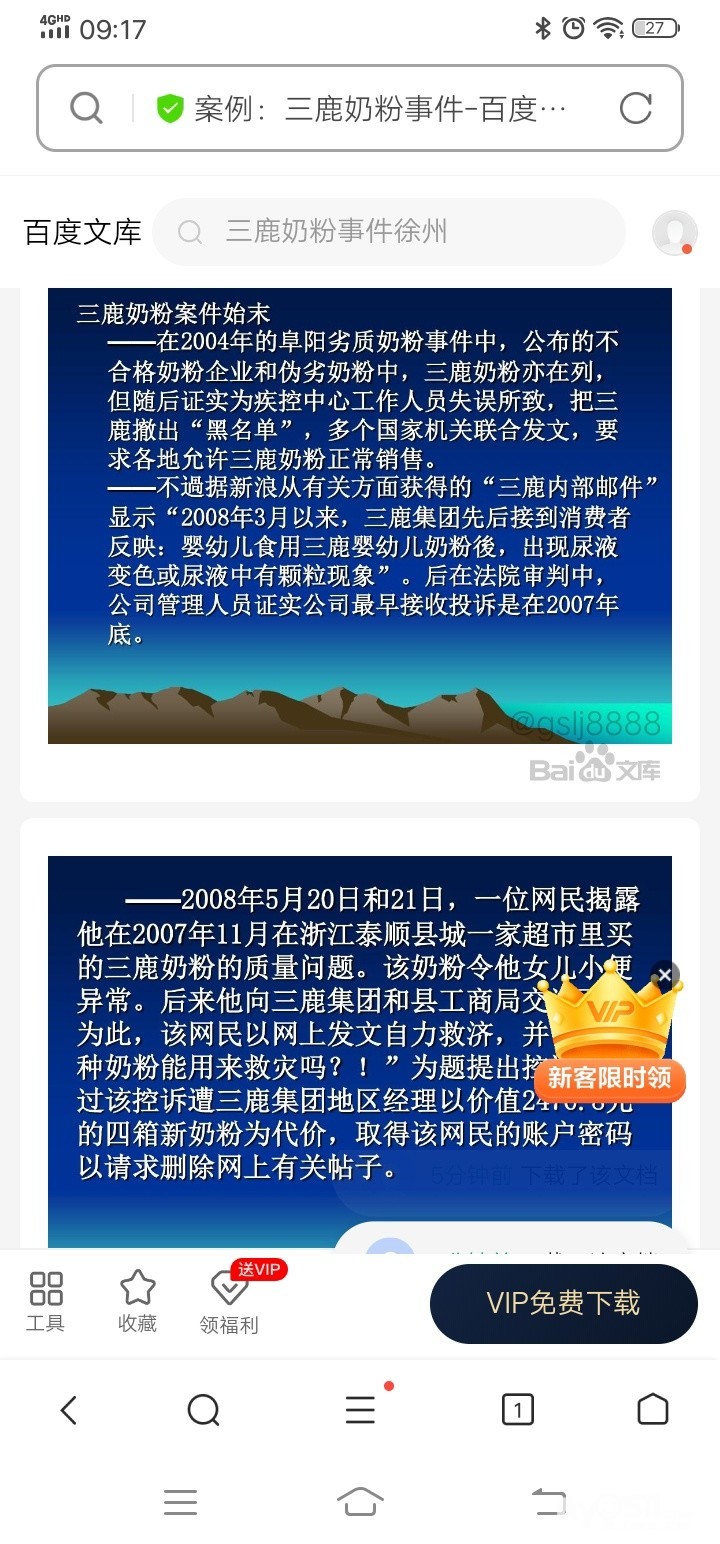This screenshot has height=1544, width=720.
Task: Tap the system home button
Action: [360, 1501]
